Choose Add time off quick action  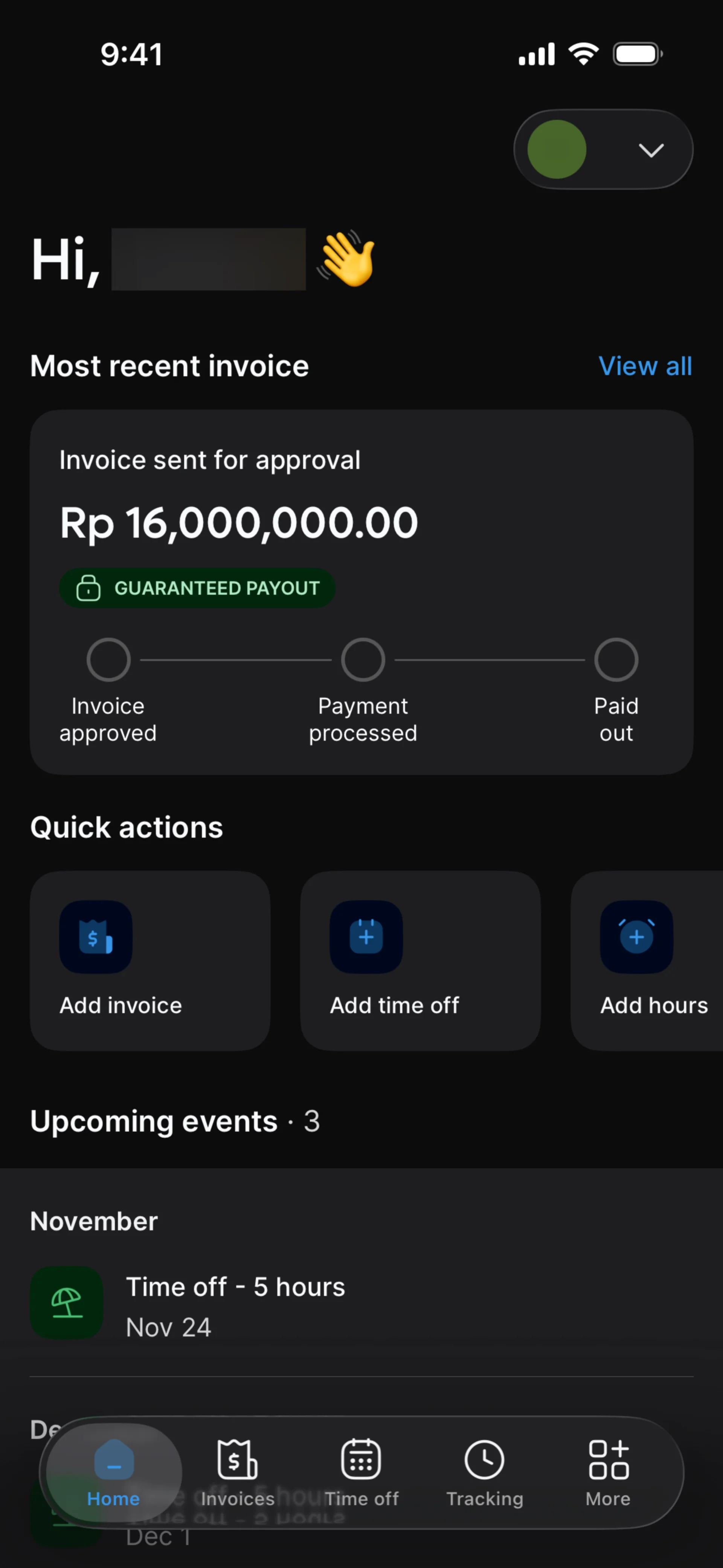click(420, 960)
